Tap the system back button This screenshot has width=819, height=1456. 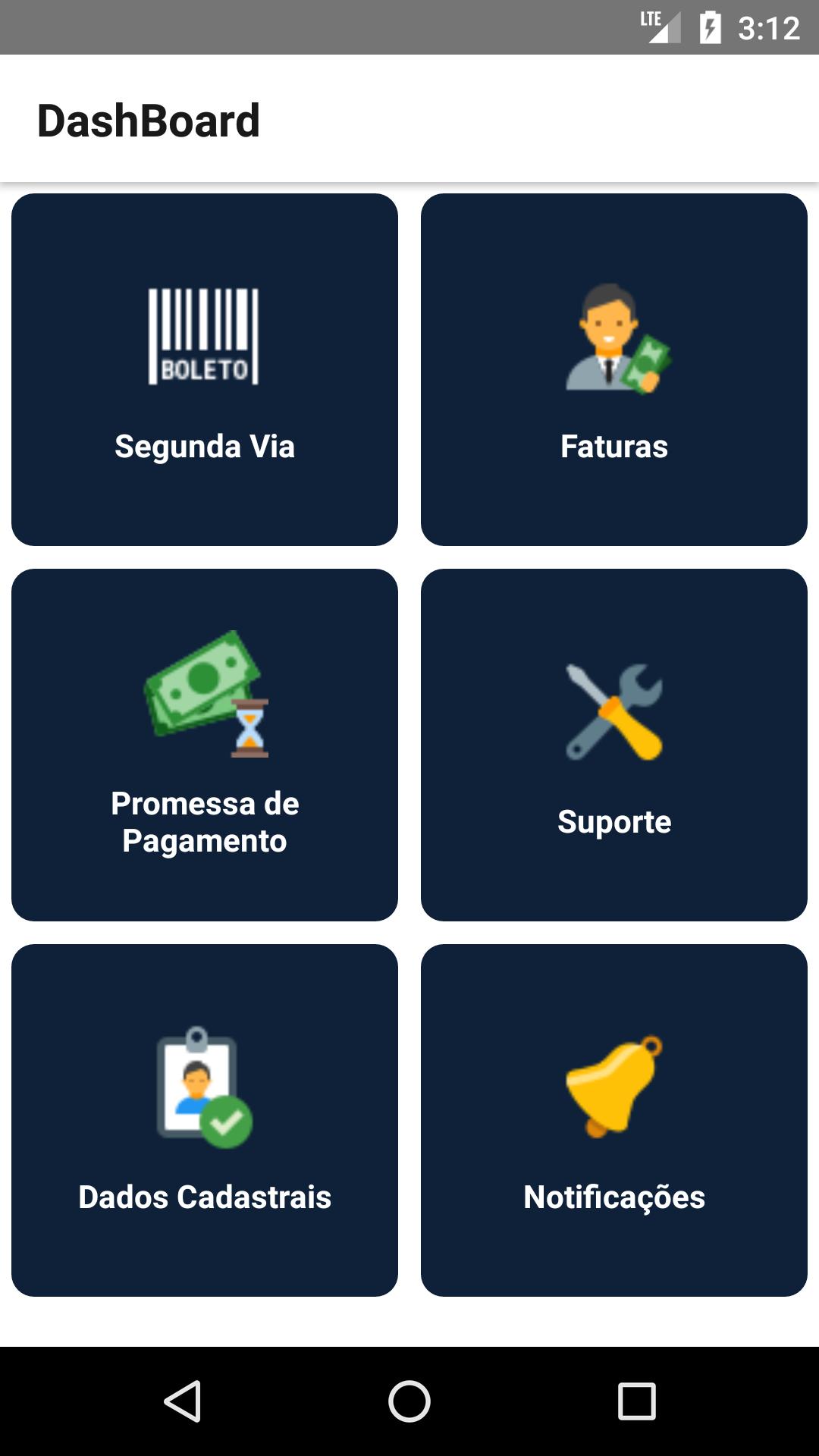[x=183, y=1401]
